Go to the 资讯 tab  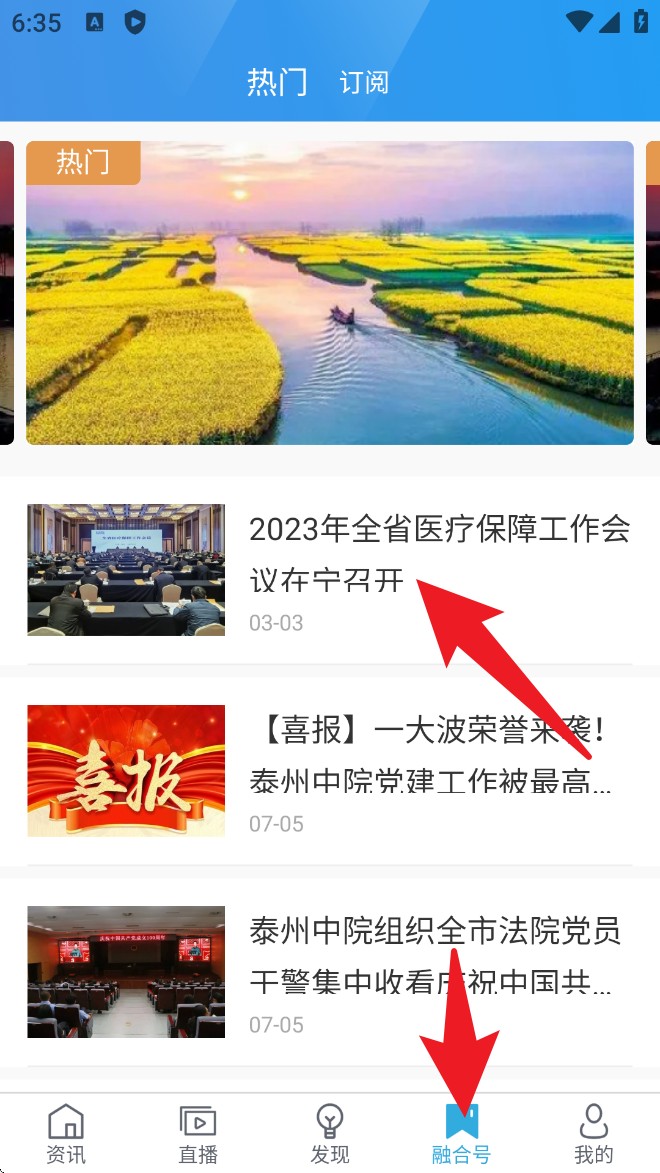pos(66,1134)
